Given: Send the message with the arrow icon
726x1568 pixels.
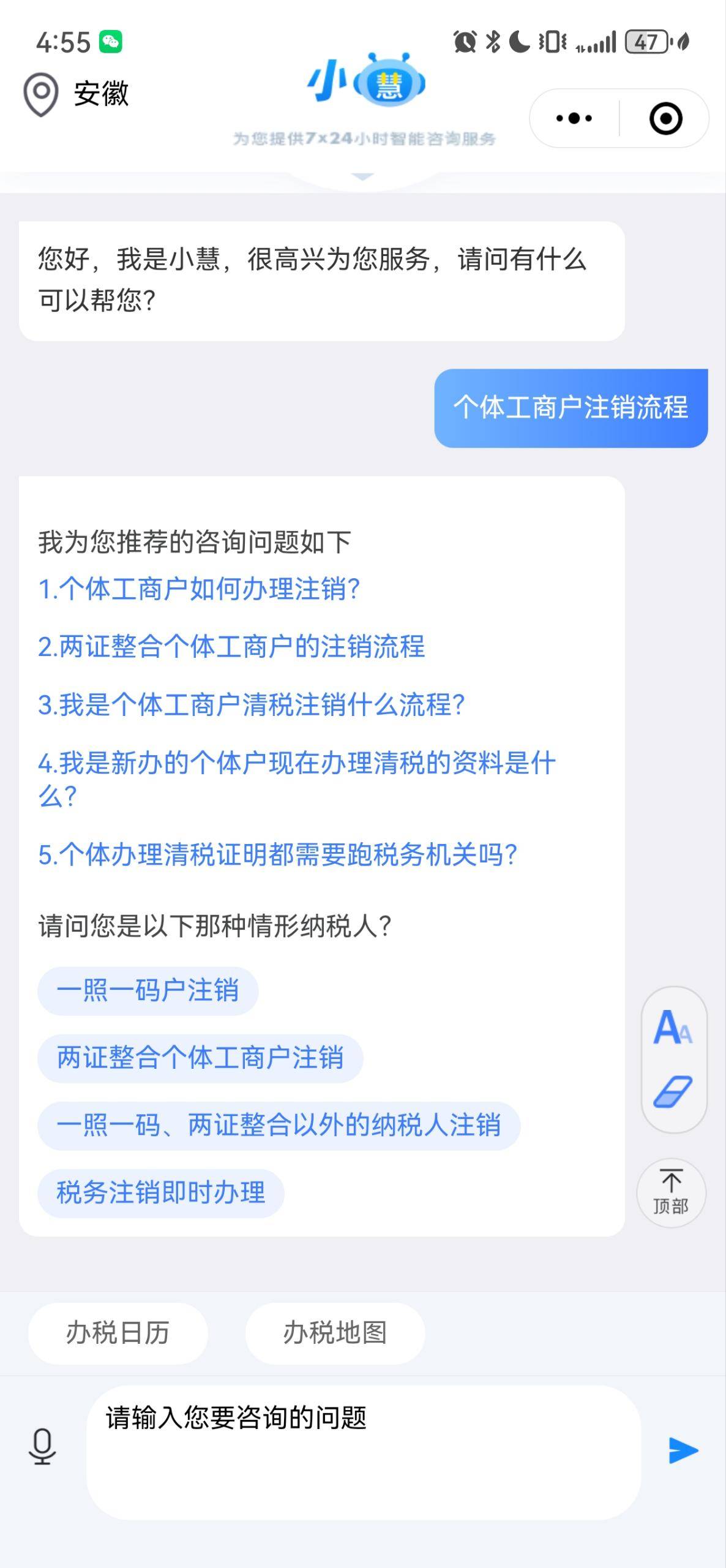Looking at the screenshot, I should 683,1450.
